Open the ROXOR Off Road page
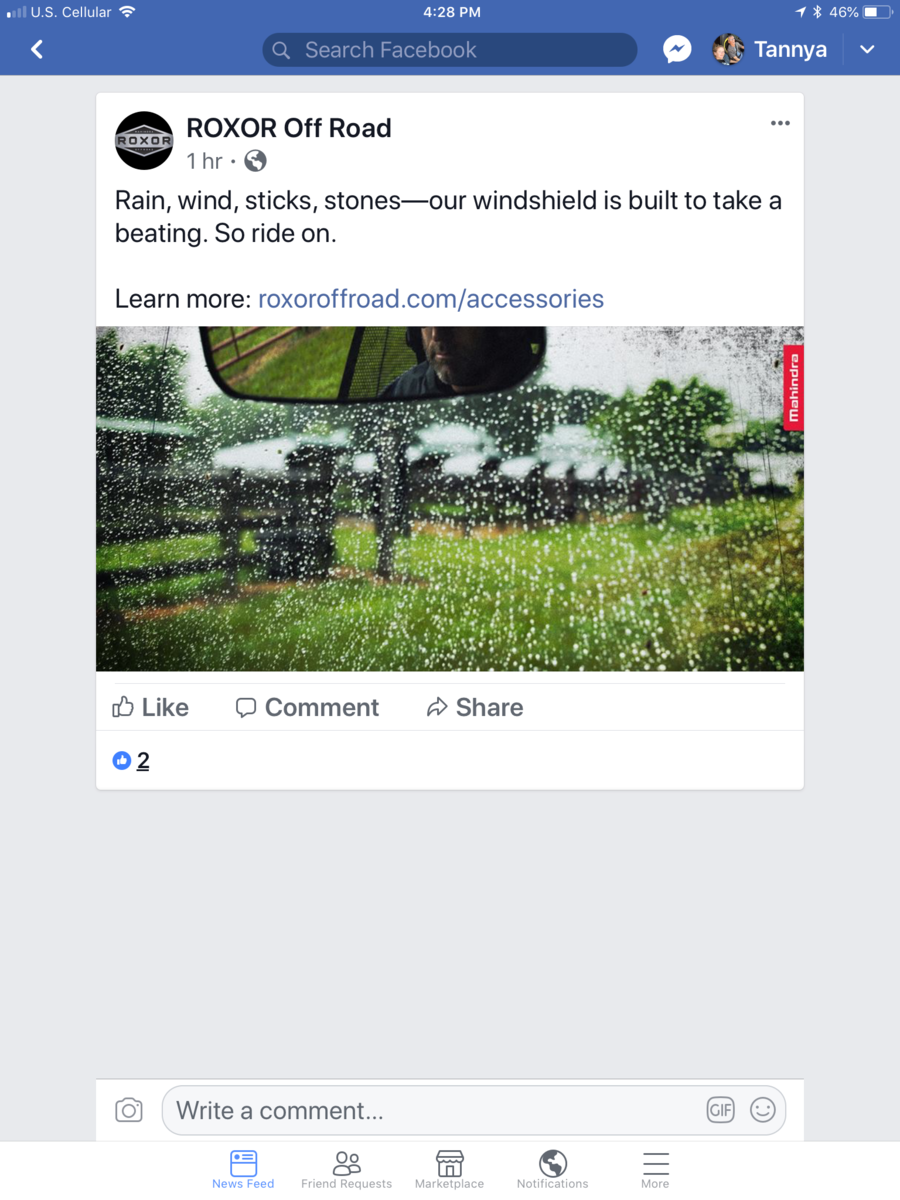The height and width of the screenshot is (1200, 900). [x=288, y=128]
